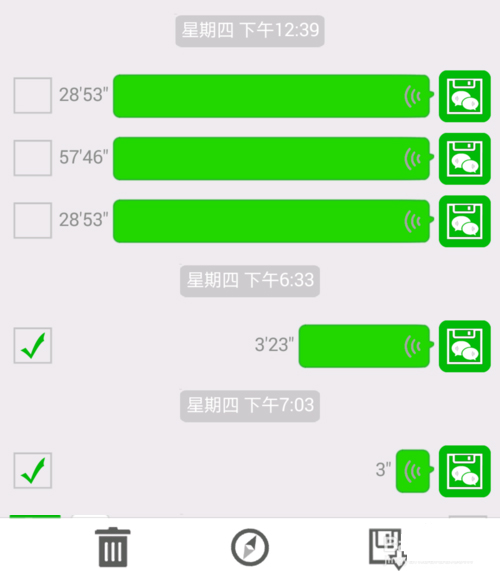Tap the save icon next to the 3" clip
This screenshot has height=571, width=500.
465,471
